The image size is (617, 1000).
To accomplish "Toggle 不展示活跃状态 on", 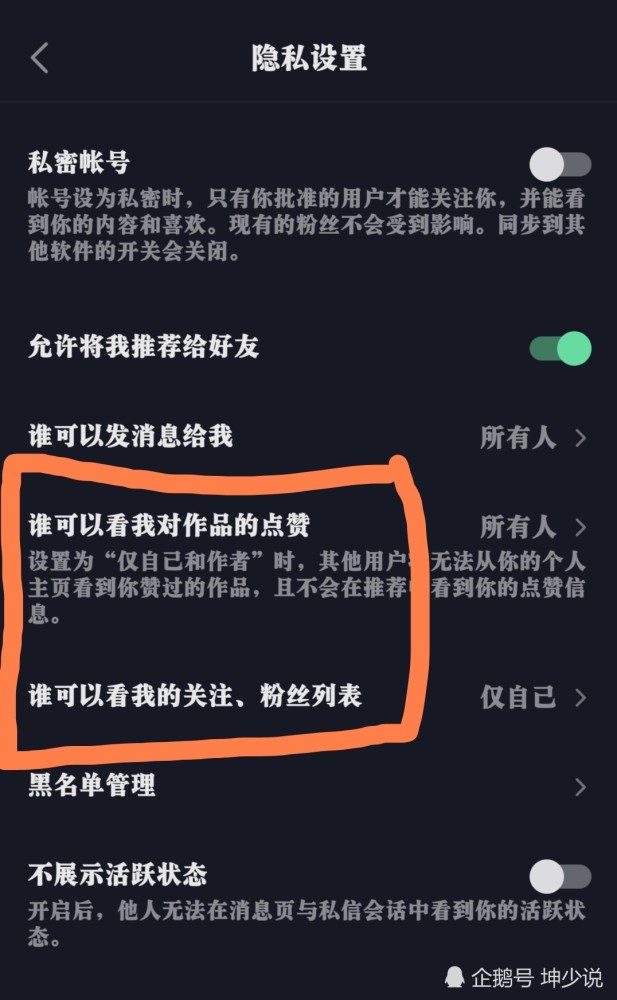I will point(560,876).
